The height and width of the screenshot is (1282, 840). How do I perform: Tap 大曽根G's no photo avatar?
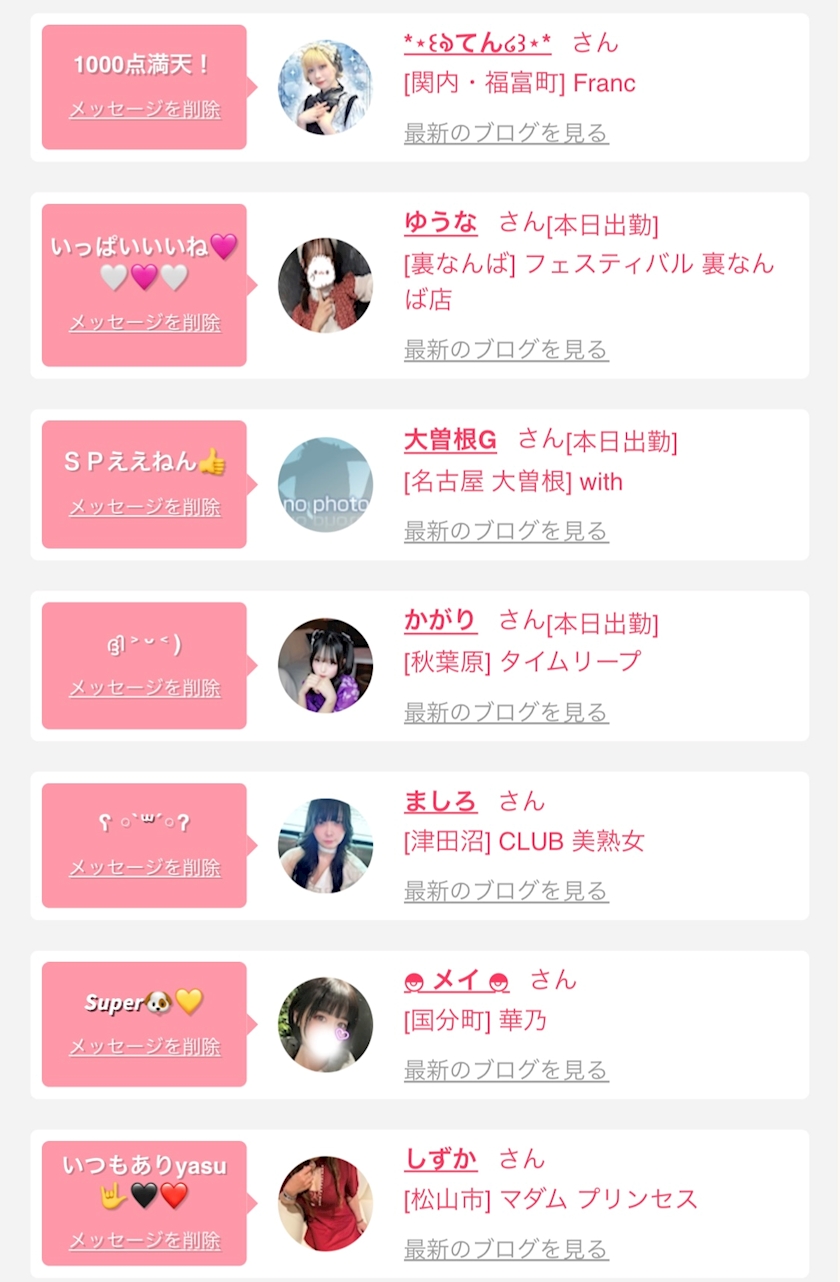tap(325, 485)
